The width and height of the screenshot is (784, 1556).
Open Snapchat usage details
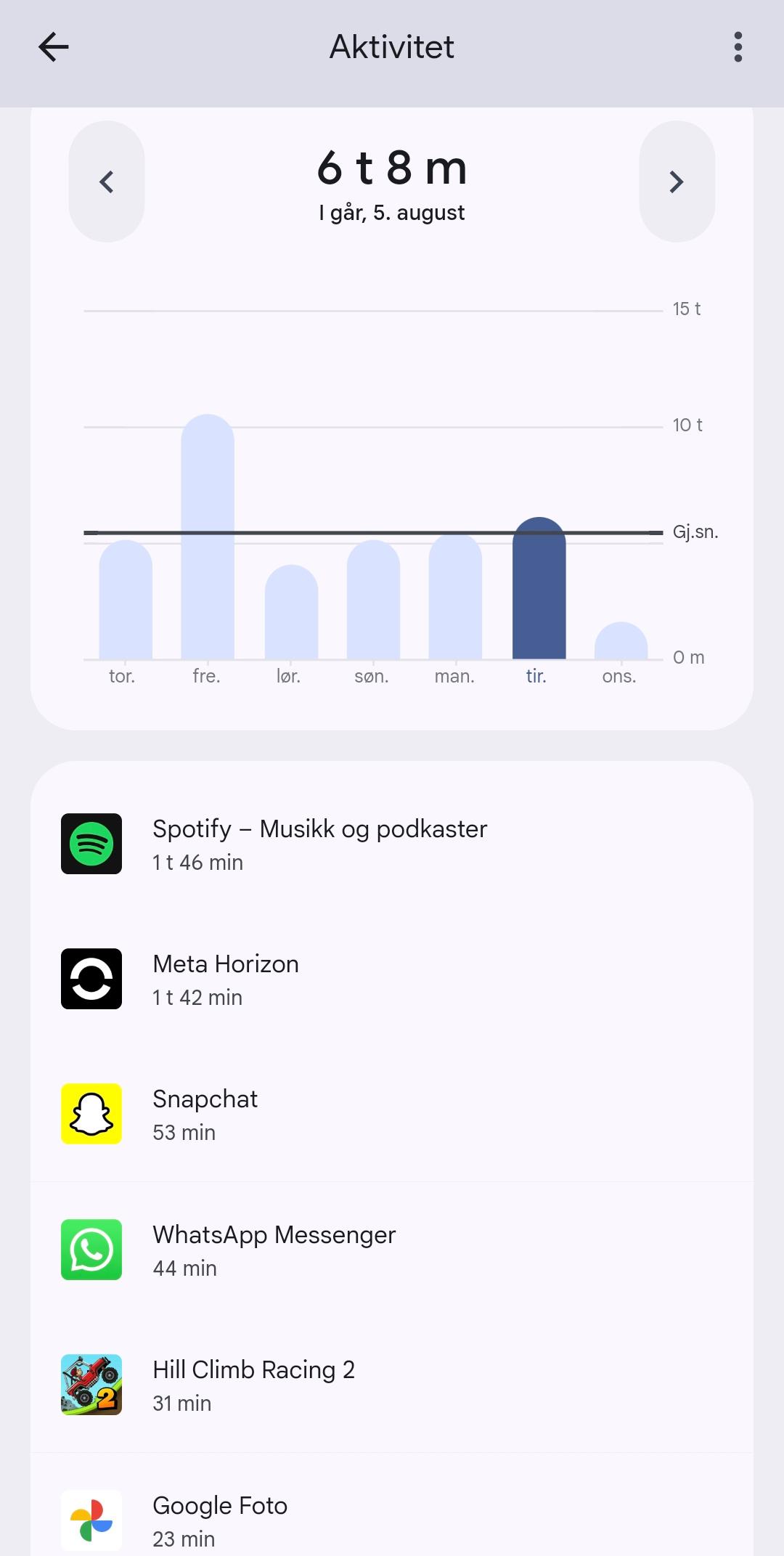(x=392, y=1114)
